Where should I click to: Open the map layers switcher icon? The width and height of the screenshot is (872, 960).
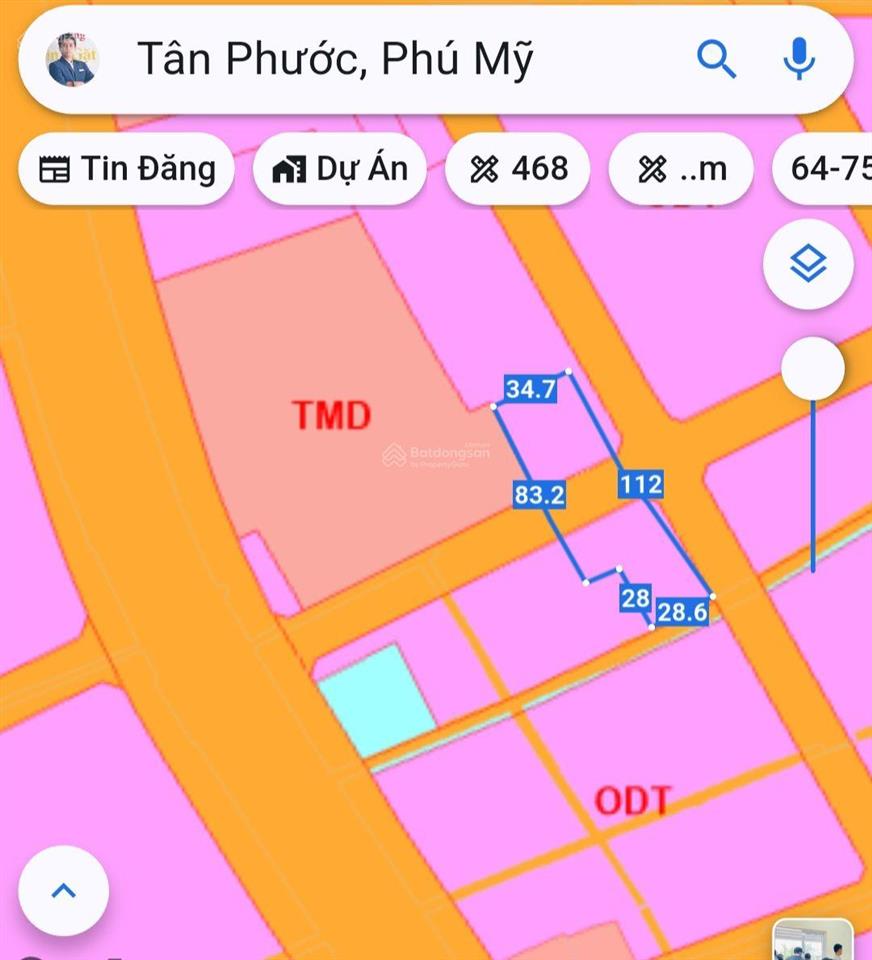coord(807,264)
